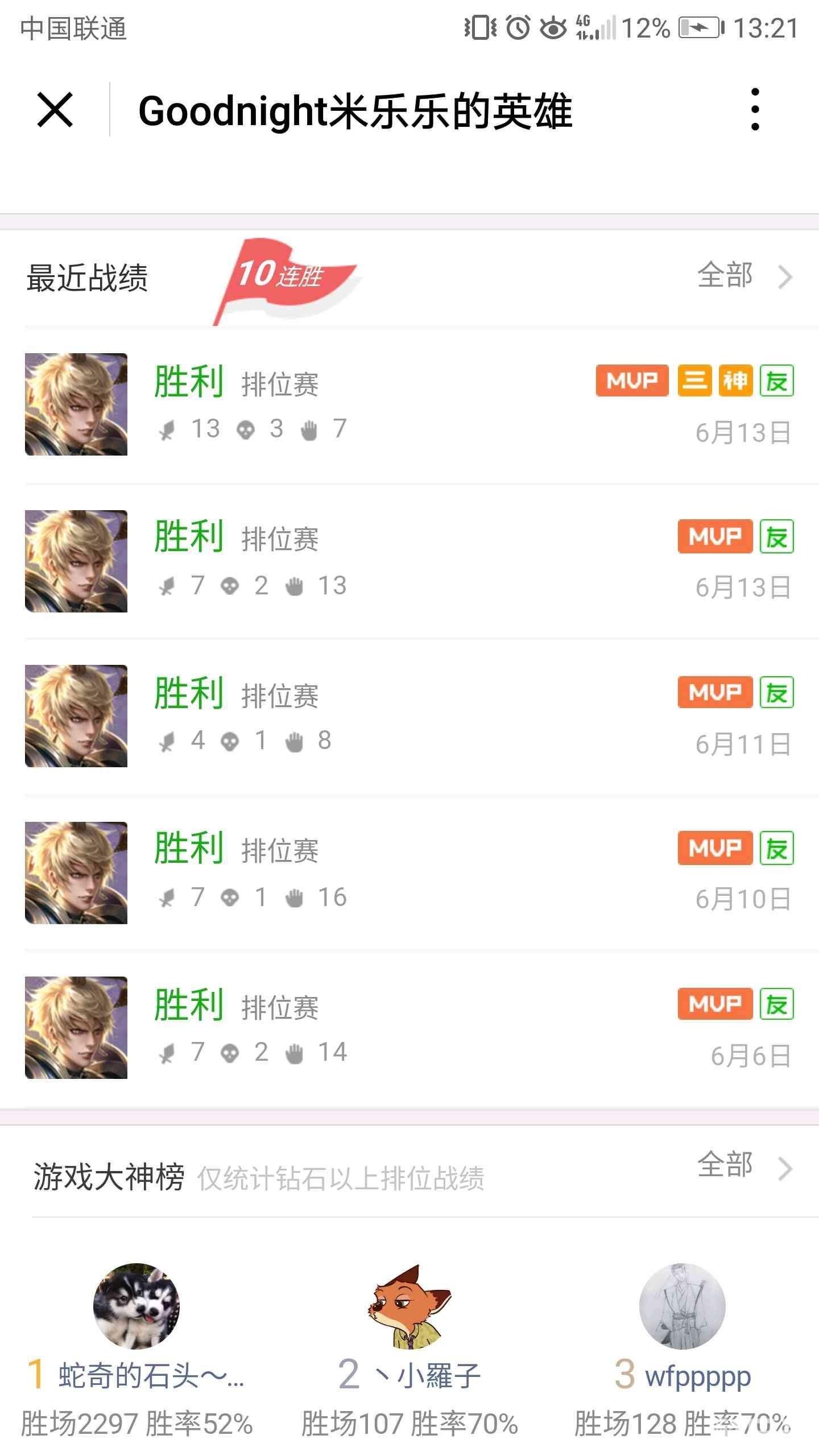
Task: Open the three-dot overflow menu
Action: [x=755, y=110]
